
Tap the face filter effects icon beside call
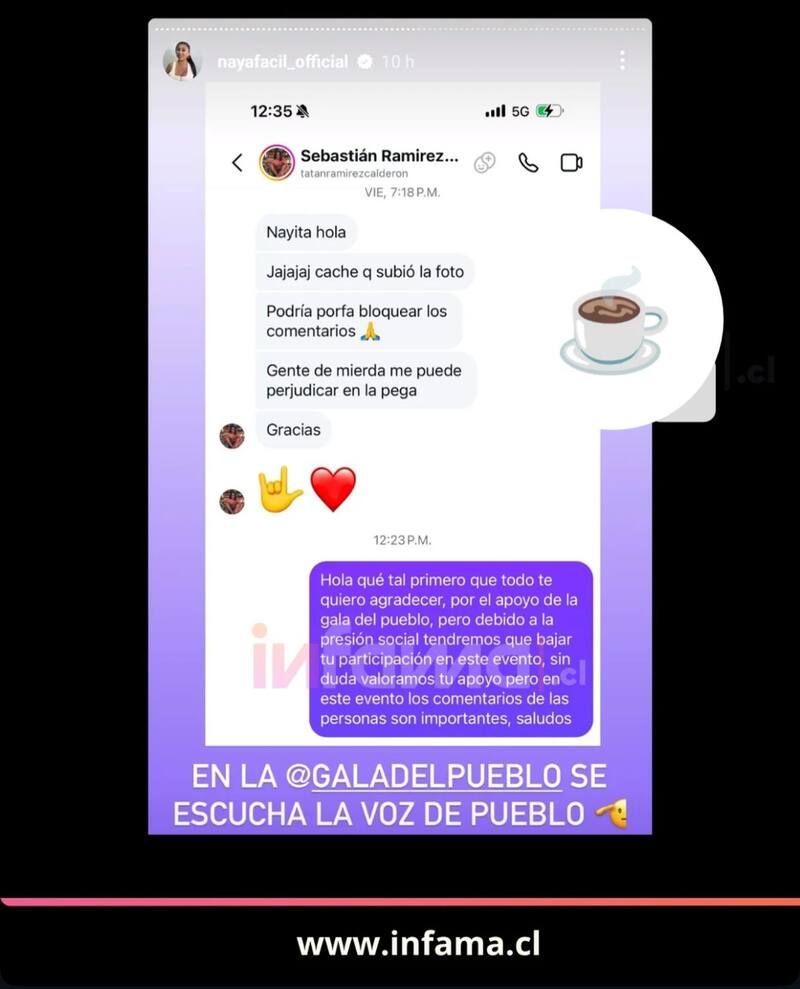(x=486, y=162)
